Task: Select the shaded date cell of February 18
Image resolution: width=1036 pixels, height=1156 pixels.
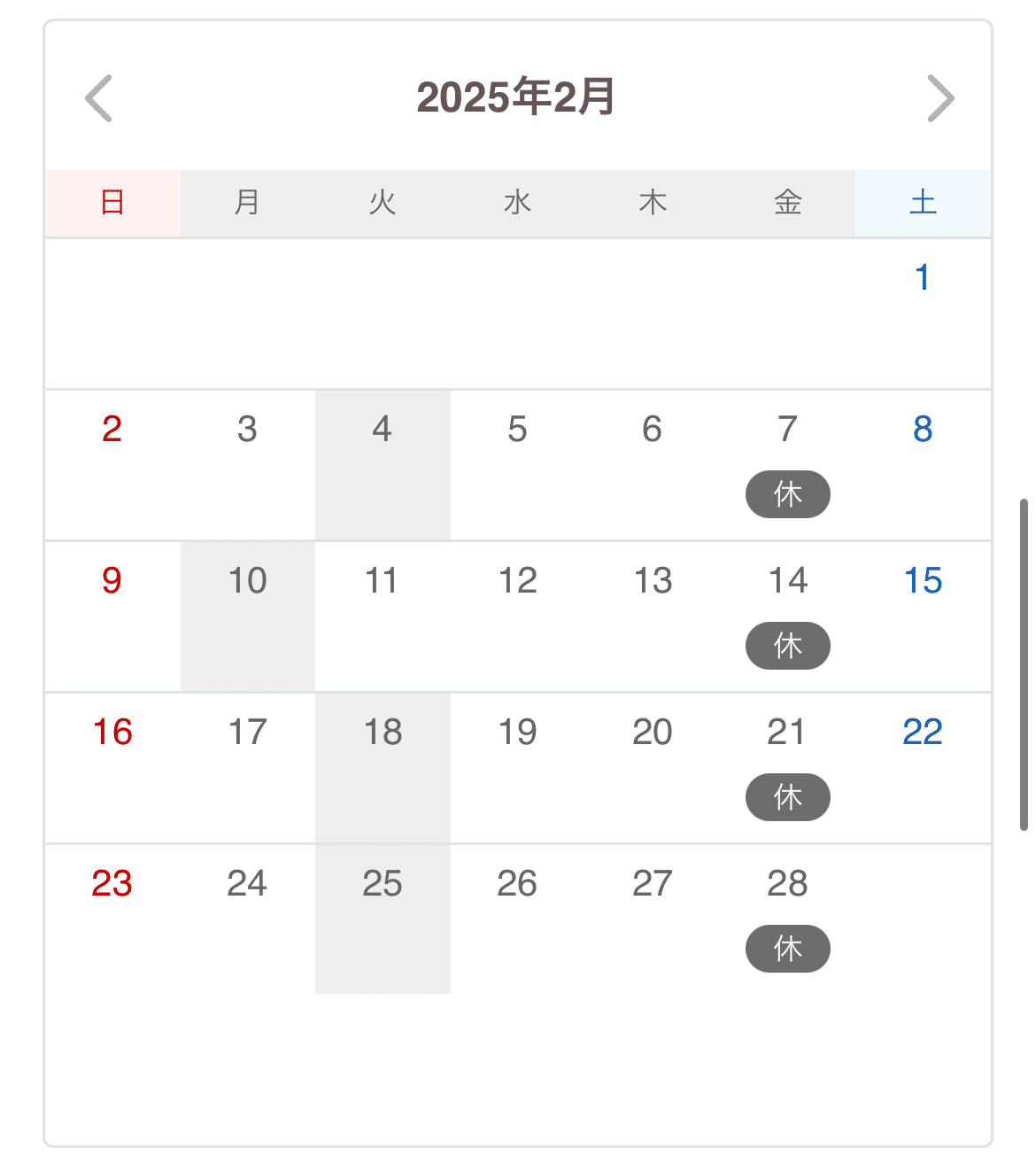Action: pyautogui.click(x=382, y=732)
